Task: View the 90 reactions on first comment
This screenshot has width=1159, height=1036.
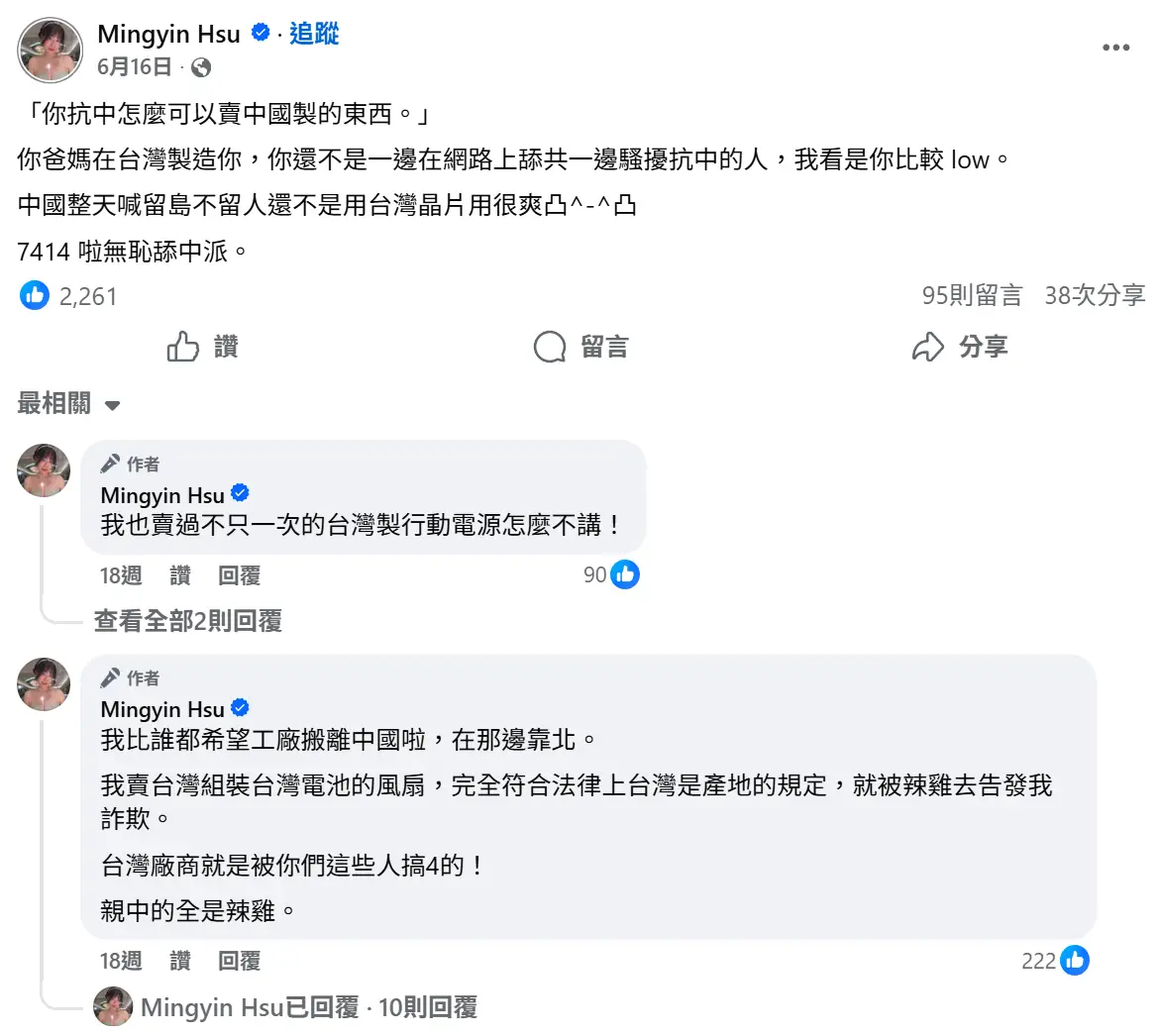Action: [x=611, y=574]
